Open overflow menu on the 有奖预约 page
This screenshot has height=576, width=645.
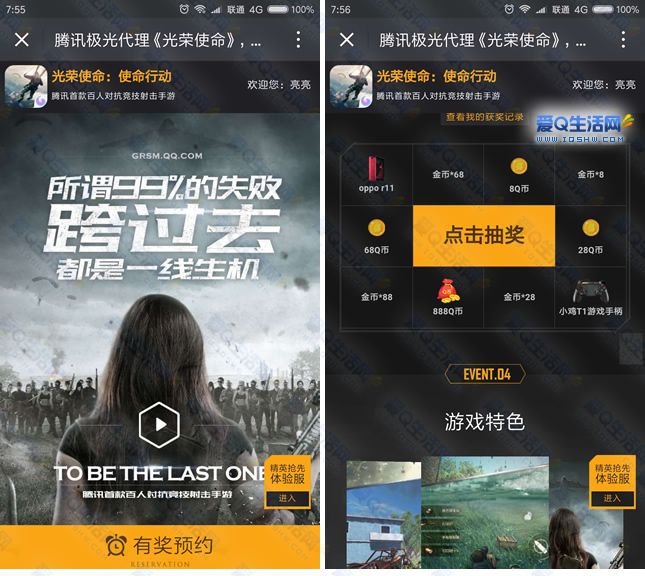(298, 40)
